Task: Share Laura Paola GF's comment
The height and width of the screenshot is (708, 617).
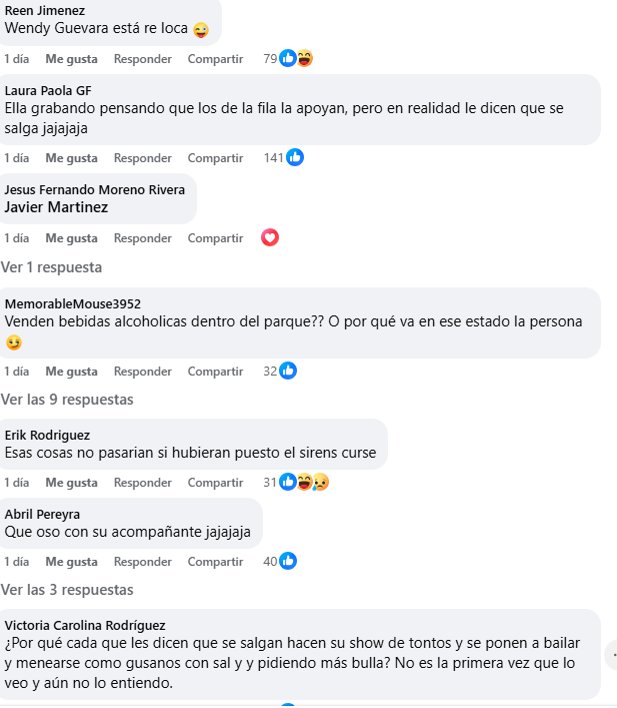Action: pyautogui.click(x=215, y=158)
